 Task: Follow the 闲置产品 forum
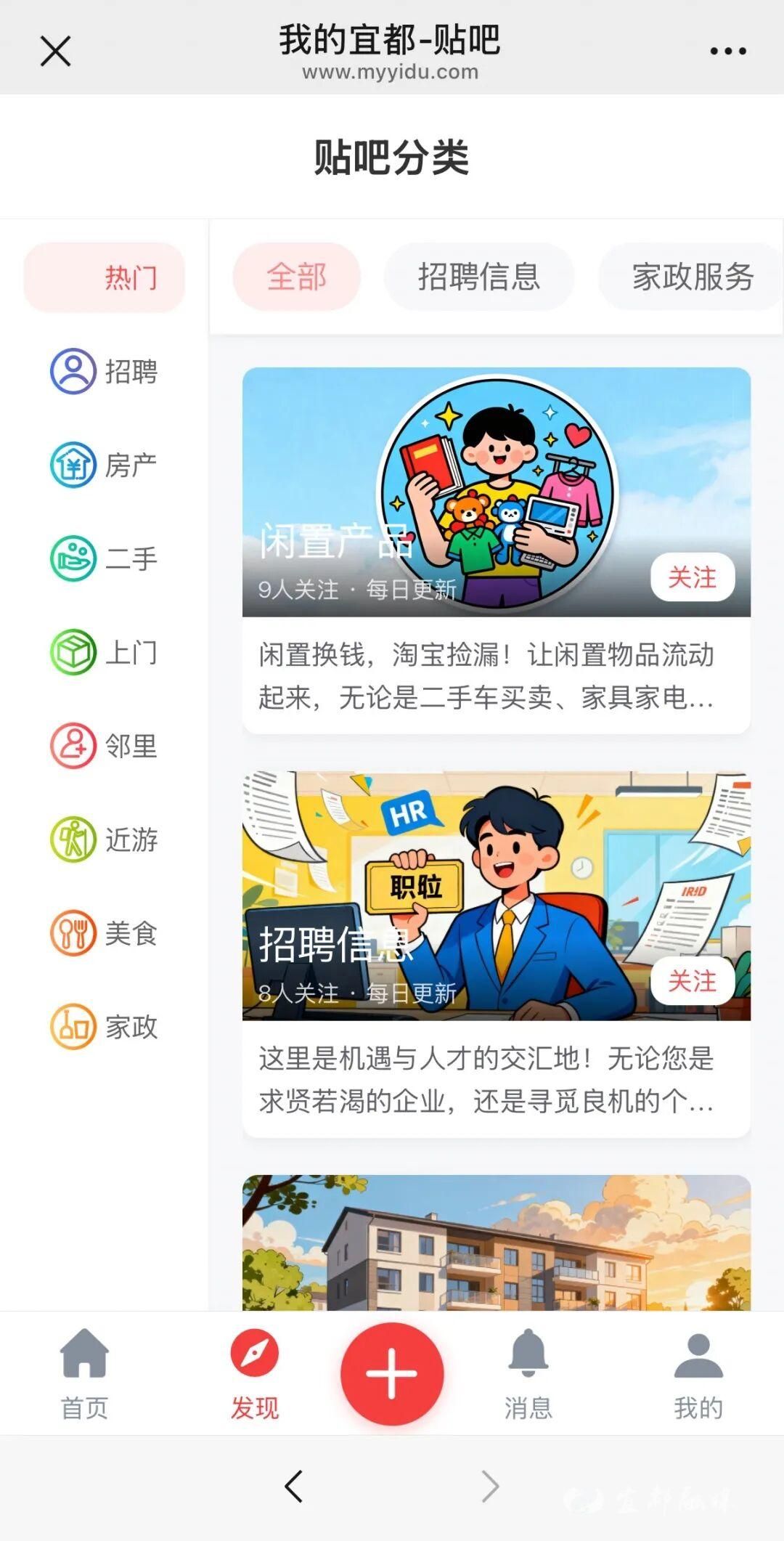coord(692,577)
